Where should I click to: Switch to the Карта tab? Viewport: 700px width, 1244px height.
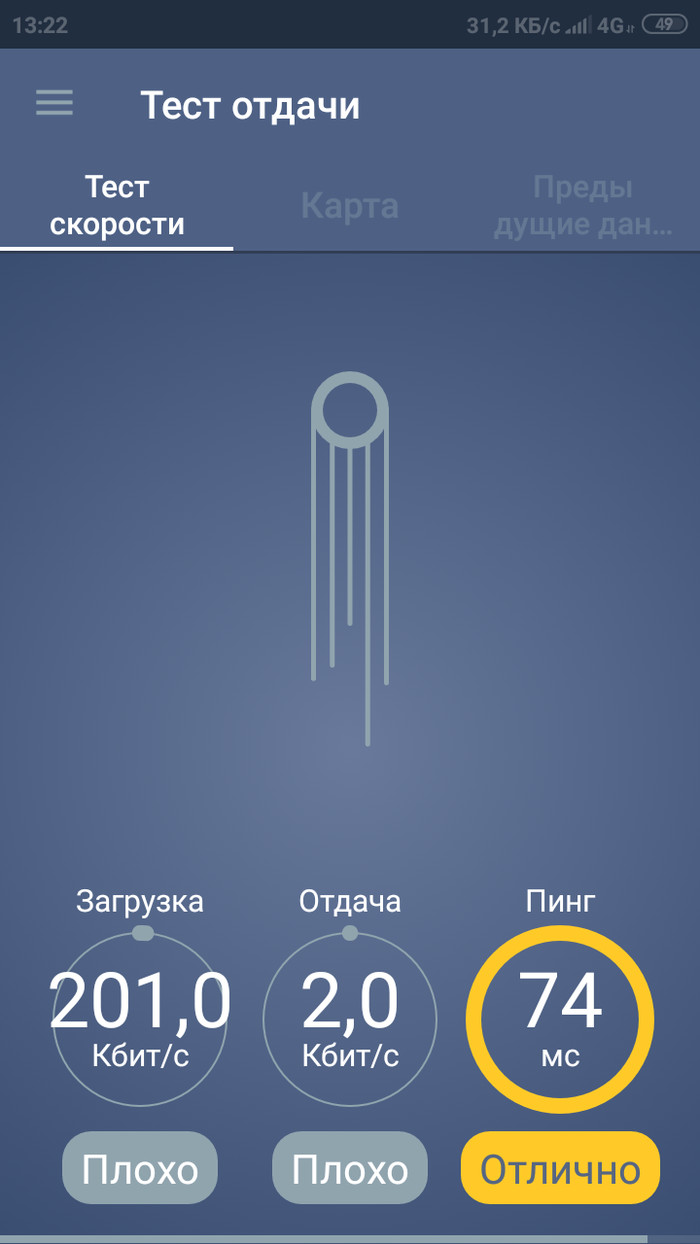pyautogui.click(x=350, y=206)
